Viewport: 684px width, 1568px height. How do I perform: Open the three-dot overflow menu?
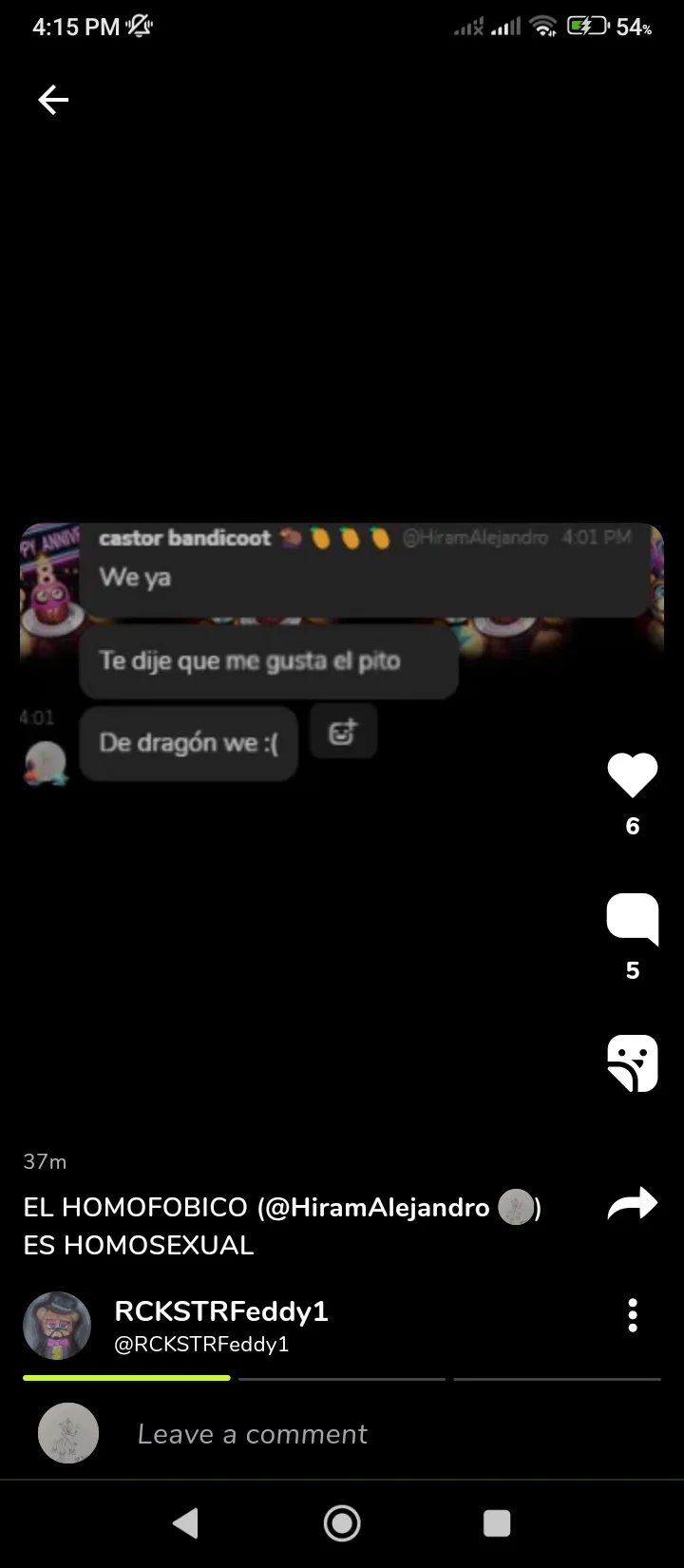633,1315
